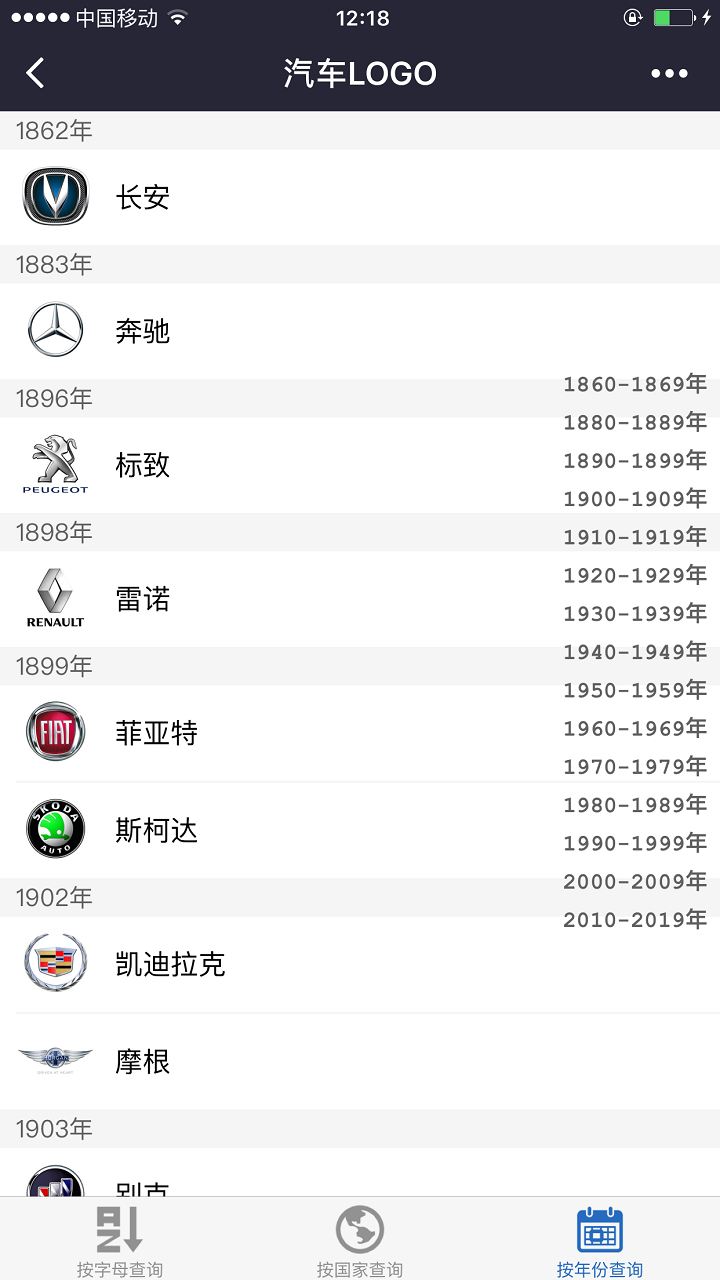Open the 奔驰 brand row
The height and width of the screenshot is (1280, 720).
[x=360, y=331]
